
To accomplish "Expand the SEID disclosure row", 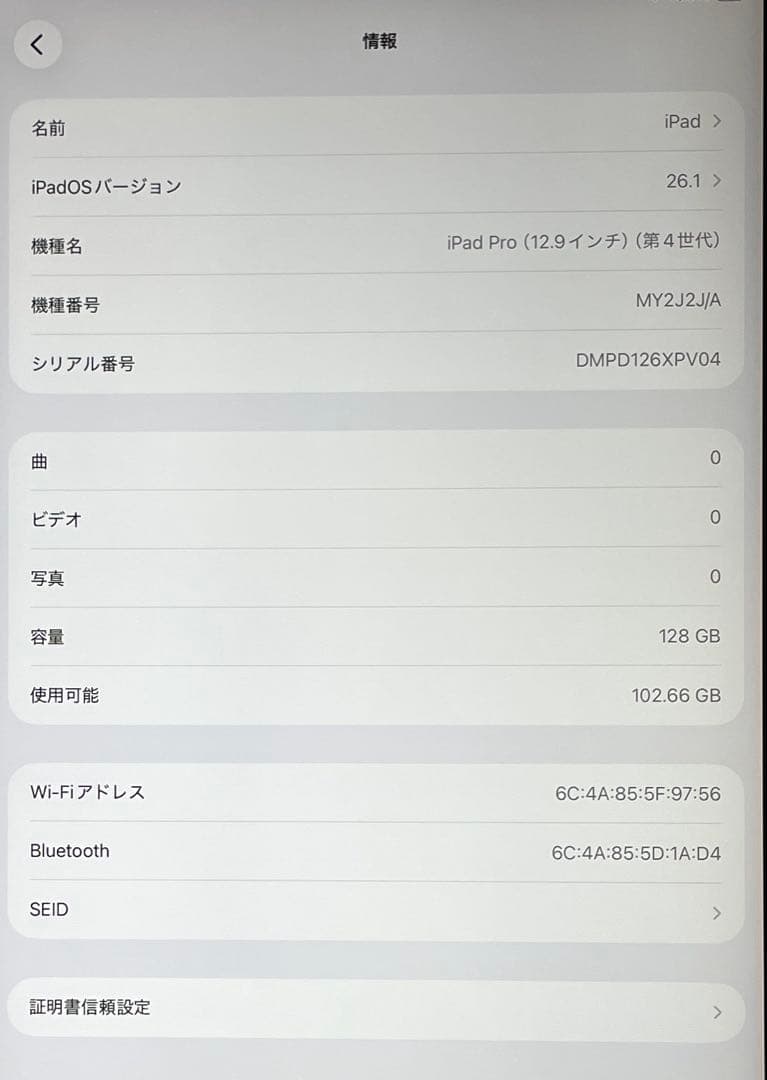I will pyautogui.click(x=300, y=910).
